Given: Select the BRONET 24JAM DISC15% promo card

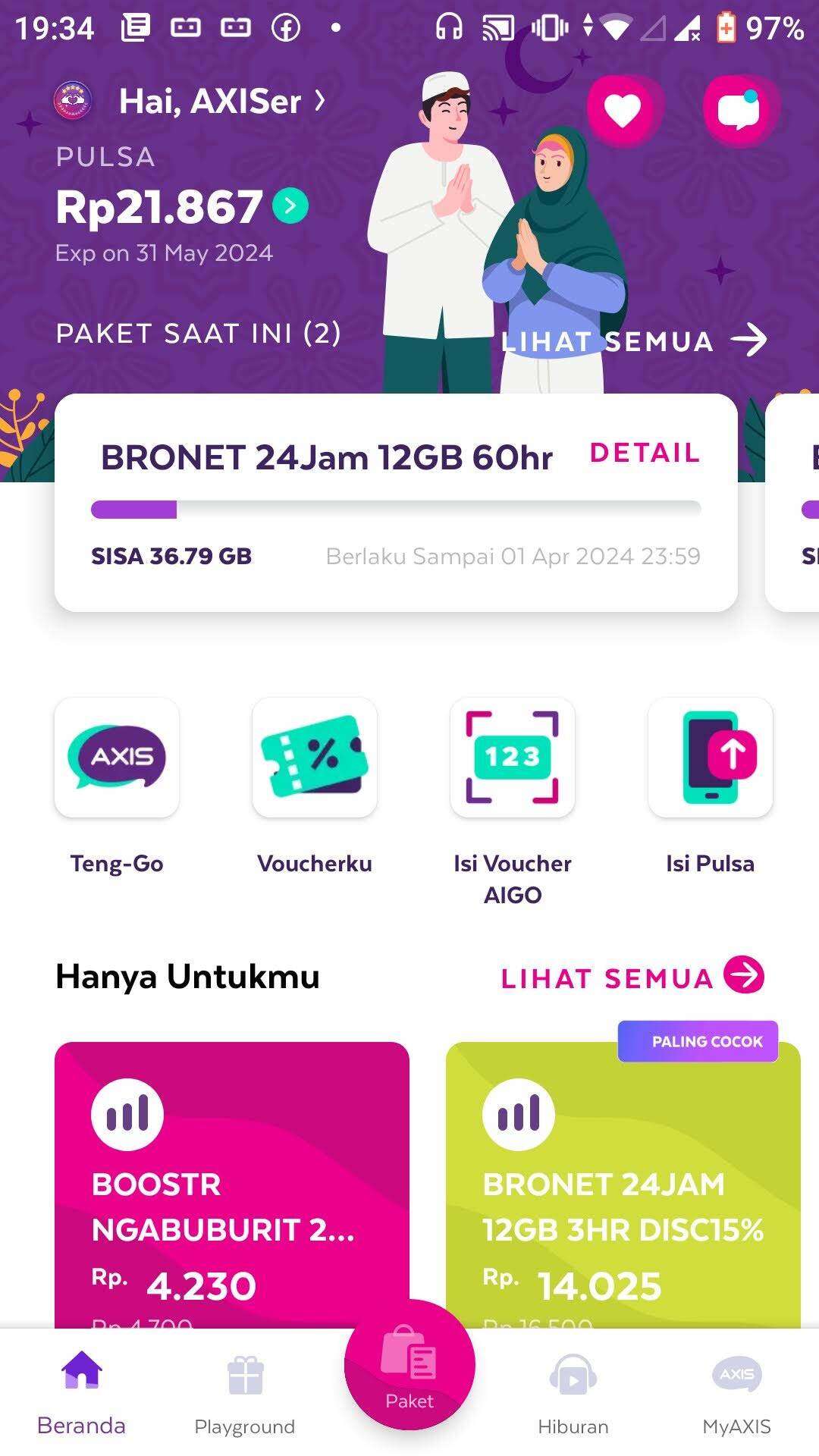Looking at the screenshot, I should coord(622,1183).
